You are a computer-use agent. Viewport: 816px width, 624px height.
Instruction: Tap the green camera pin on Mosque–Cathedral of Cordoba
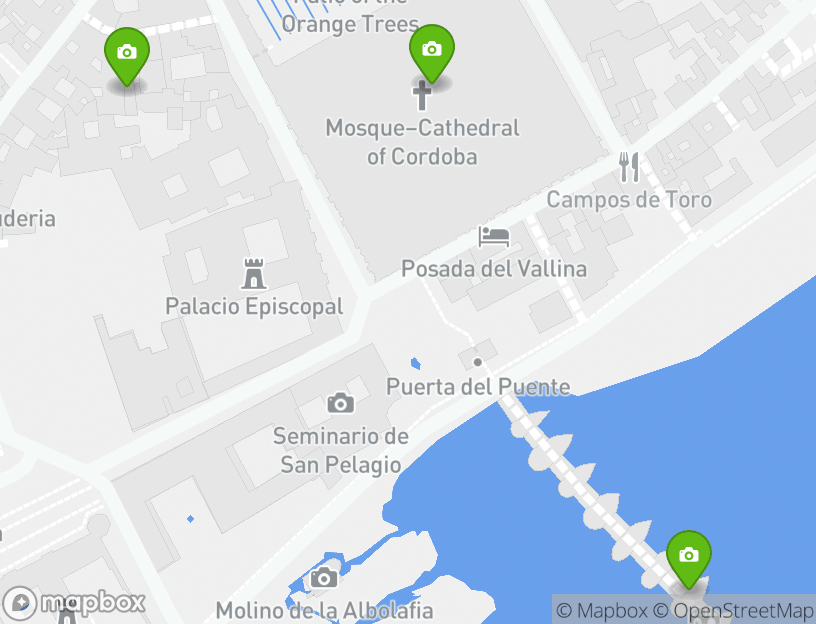(x=431, y=51)
